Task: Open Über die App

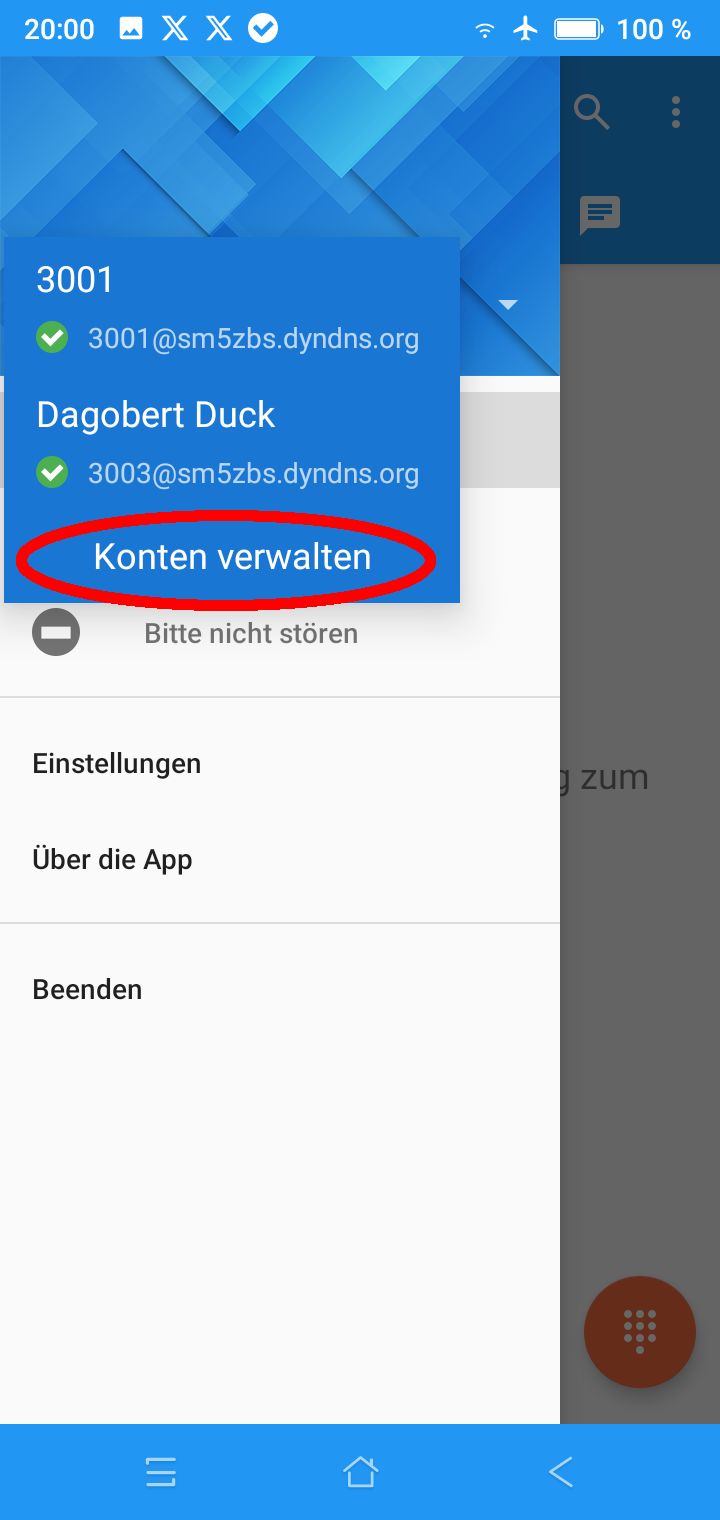Action: click(112, 860)
